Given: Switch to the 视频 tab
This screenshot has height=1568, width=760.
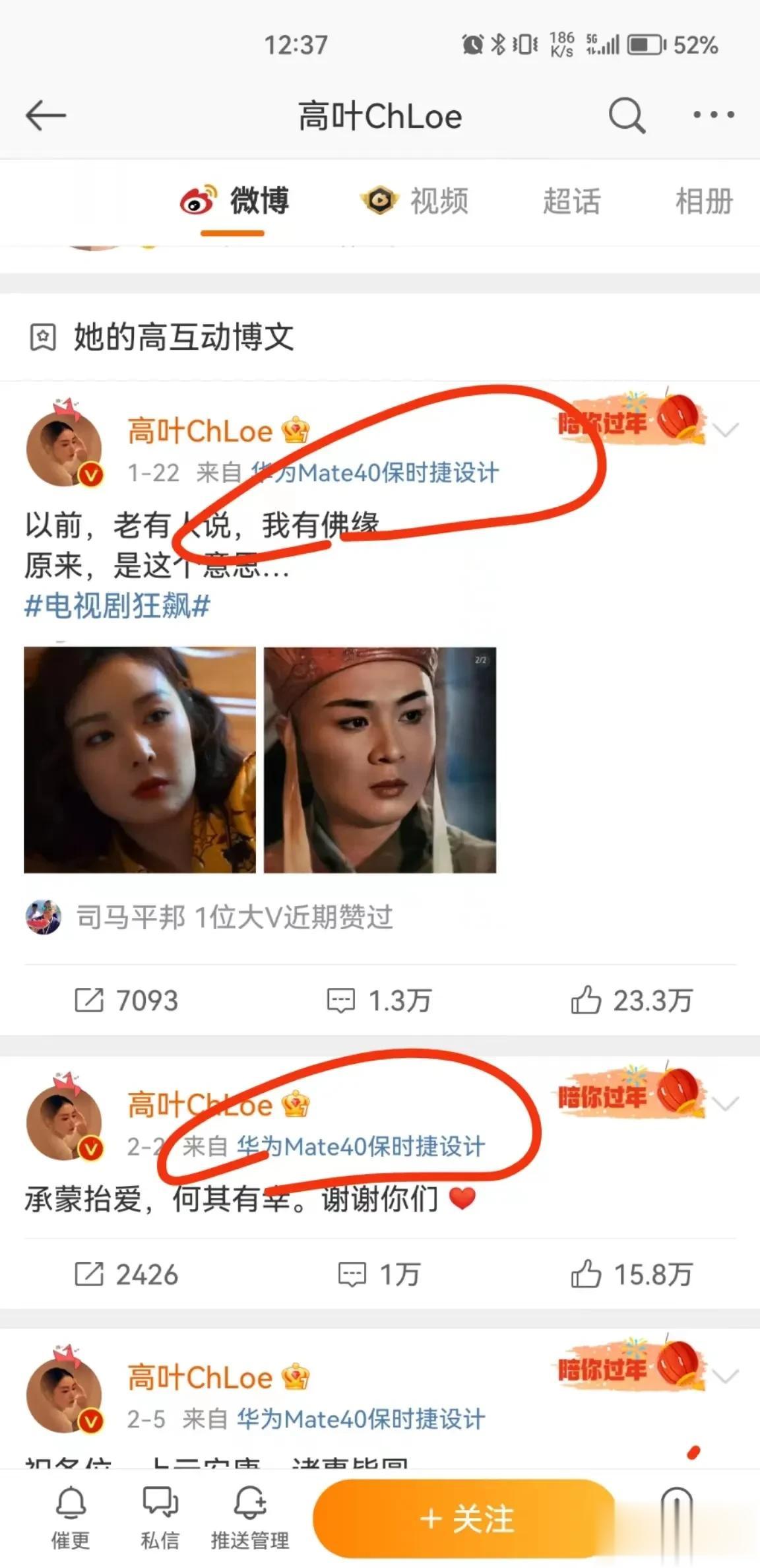Looking at the screenshot, I should coord(416,201).
